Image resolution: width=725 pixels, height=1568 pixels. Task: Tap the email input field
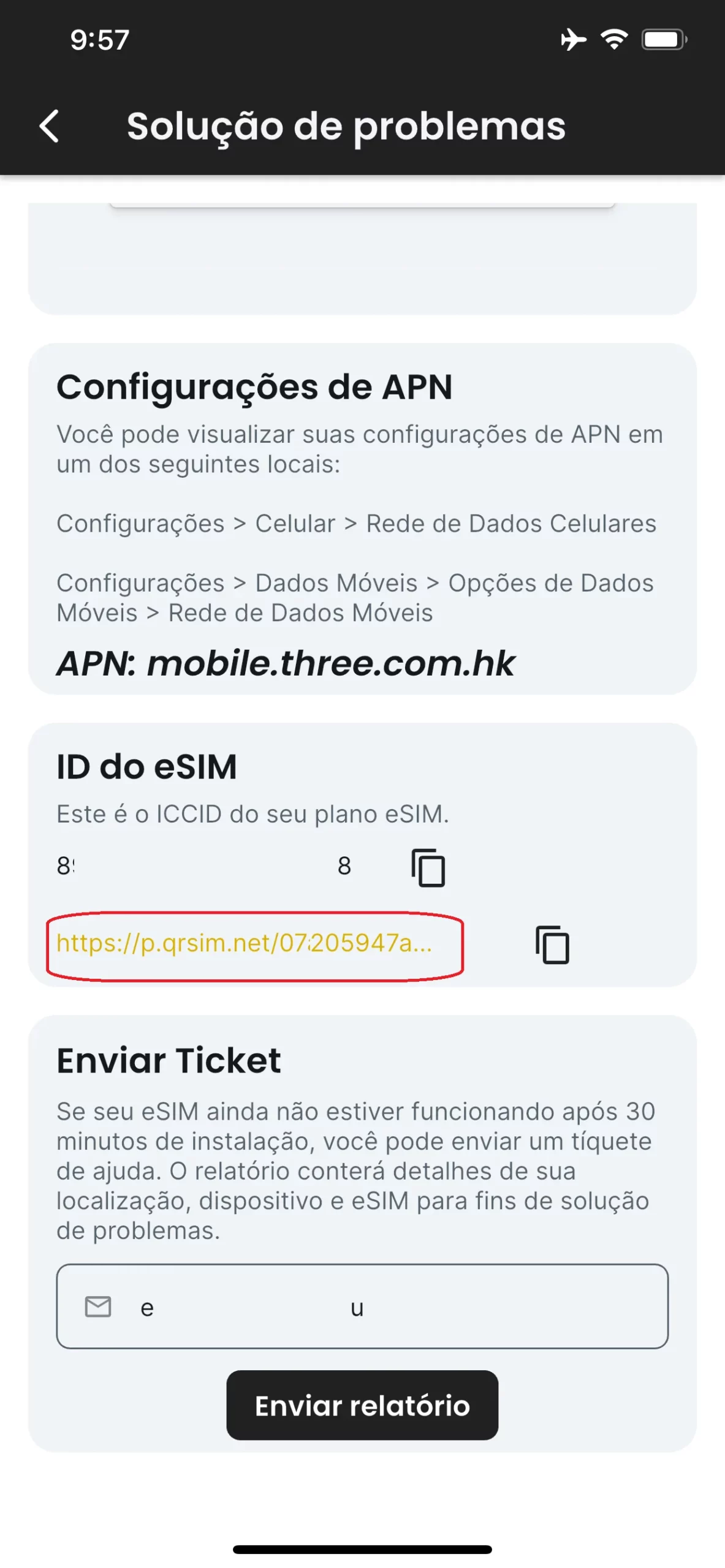coord(362,1308)
